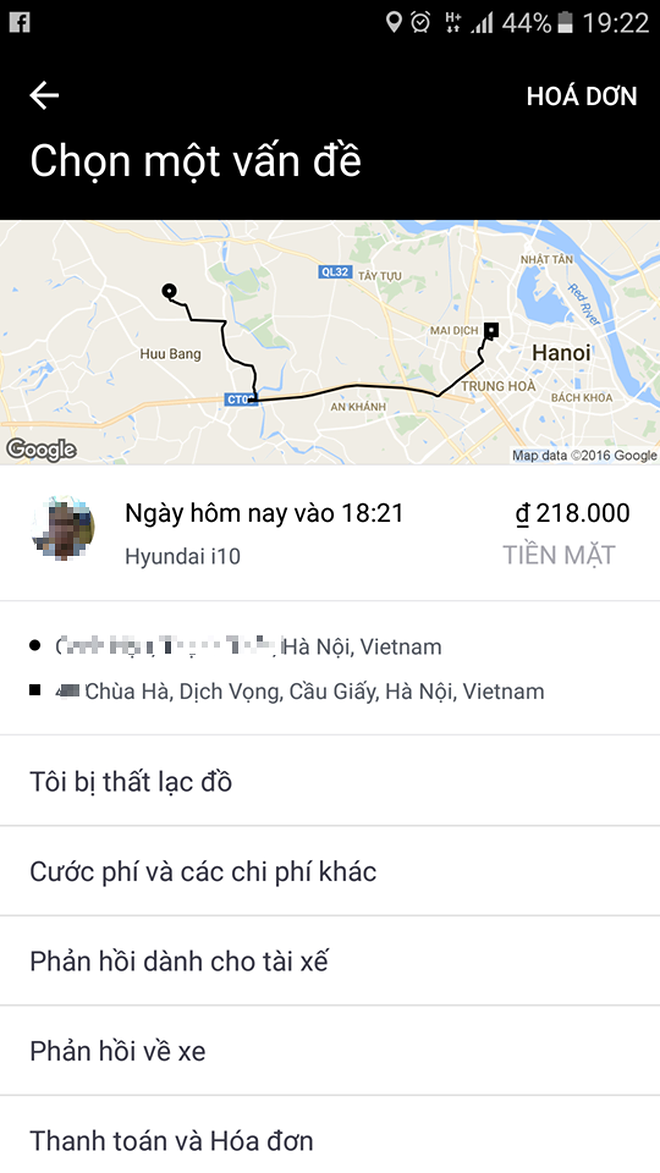Go back using the arrow

(x=45, y=96)
